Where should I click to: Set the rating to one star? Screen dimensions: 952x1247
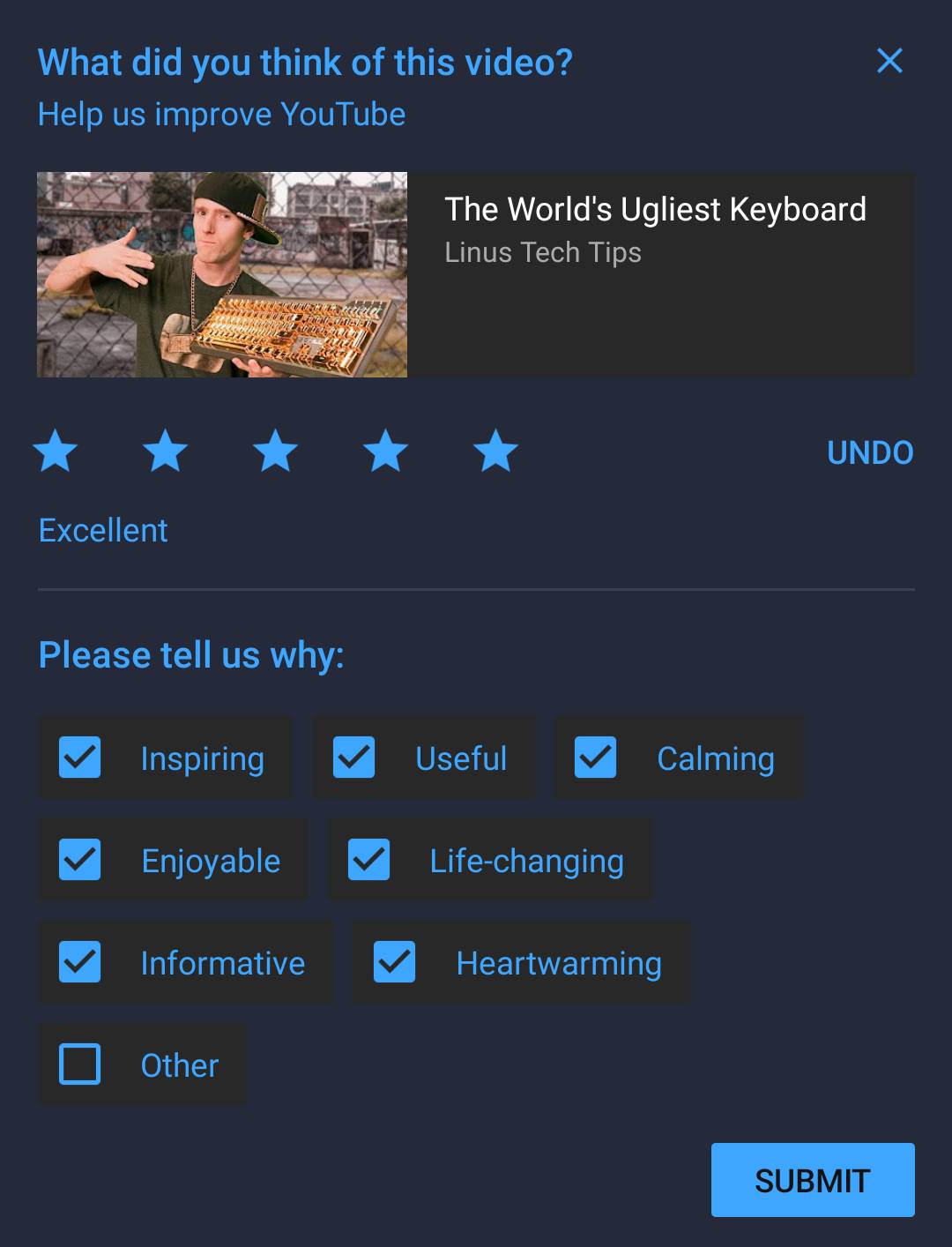(56, 452)
